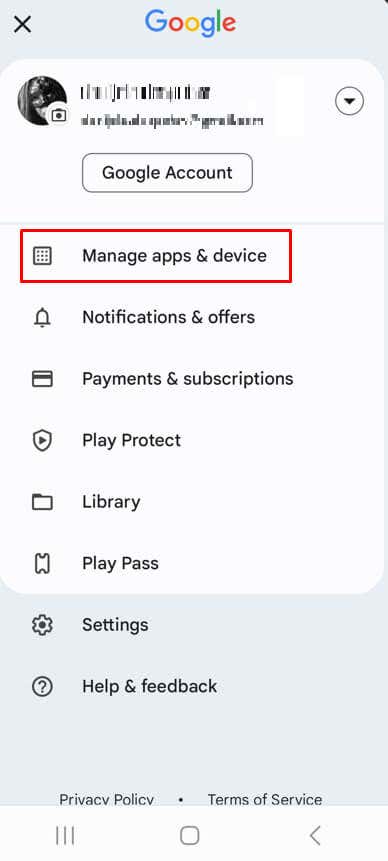Open Settings
Screen dimensions: 388x861
(192, 625)
